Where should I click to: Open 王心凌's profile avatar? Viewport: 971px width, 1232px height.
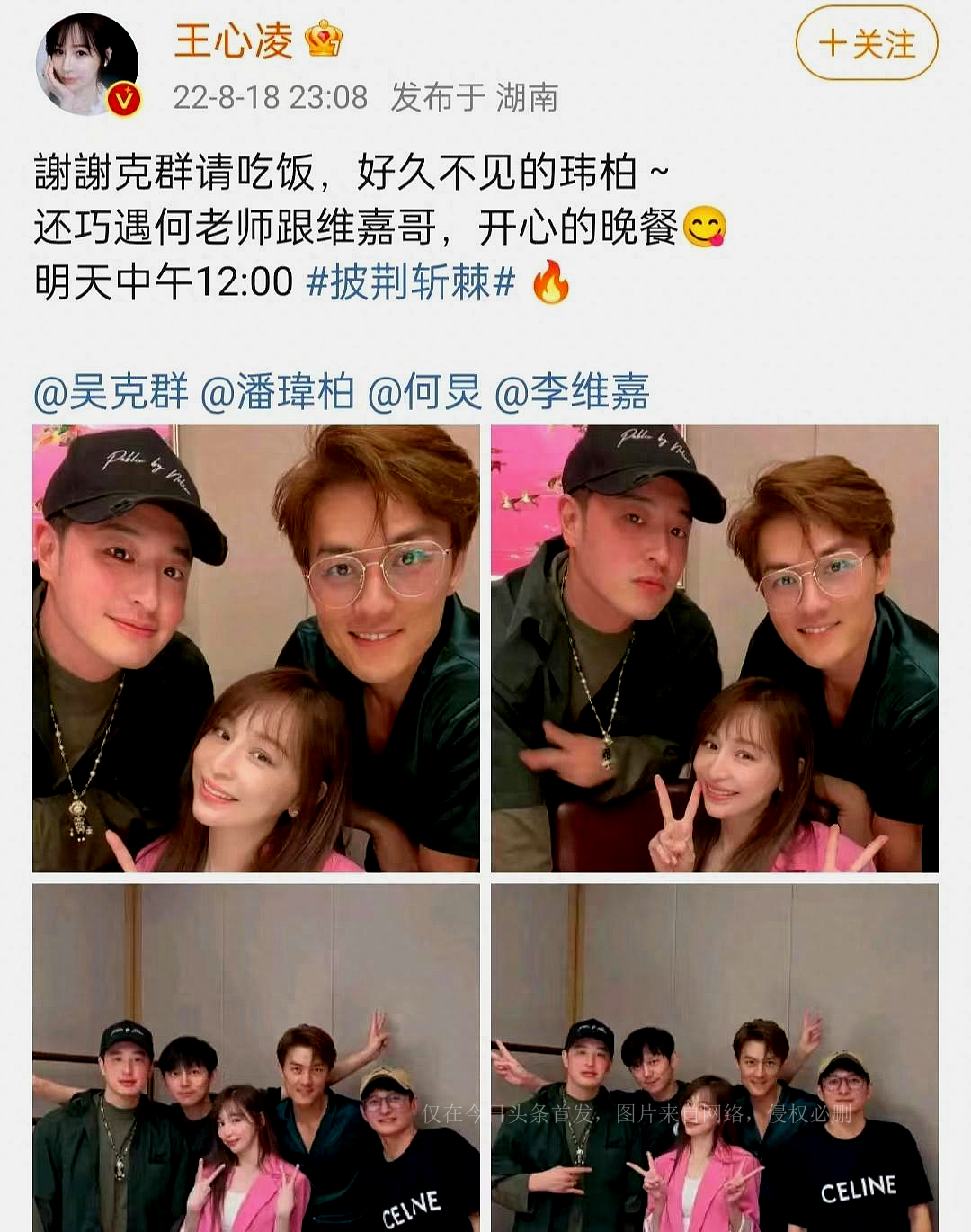85,63
